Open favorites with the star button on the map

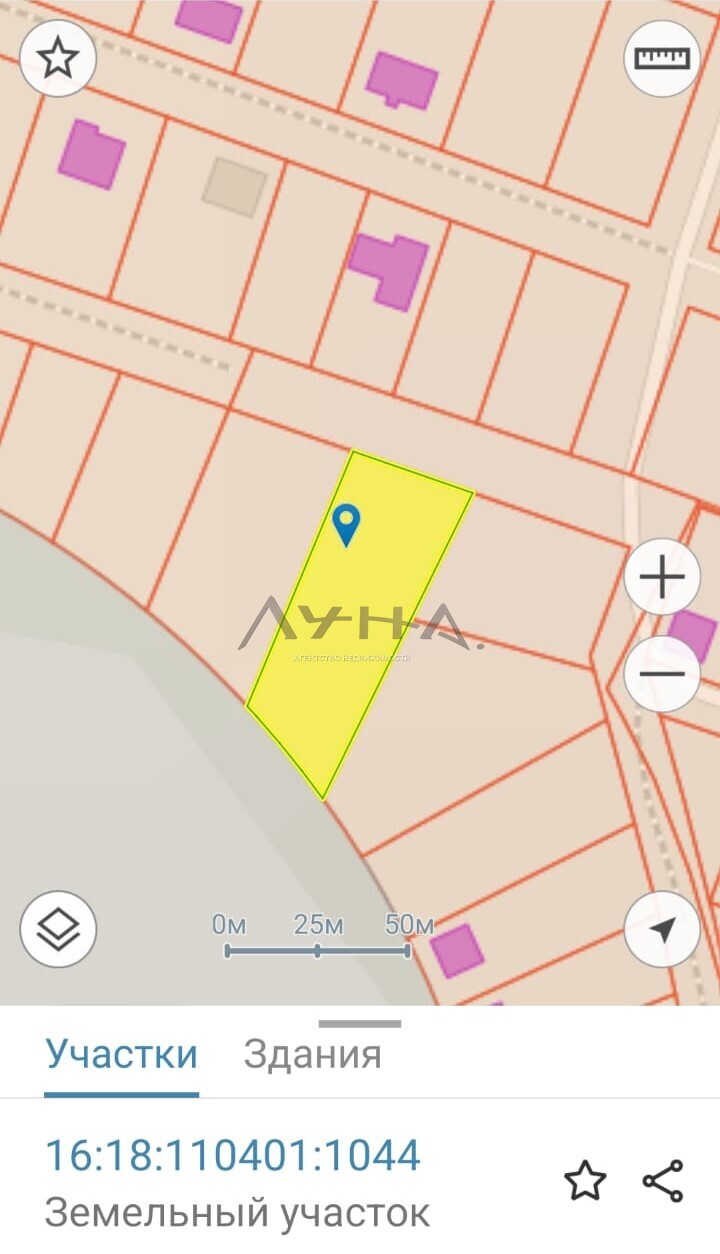[x=58, y=58]
